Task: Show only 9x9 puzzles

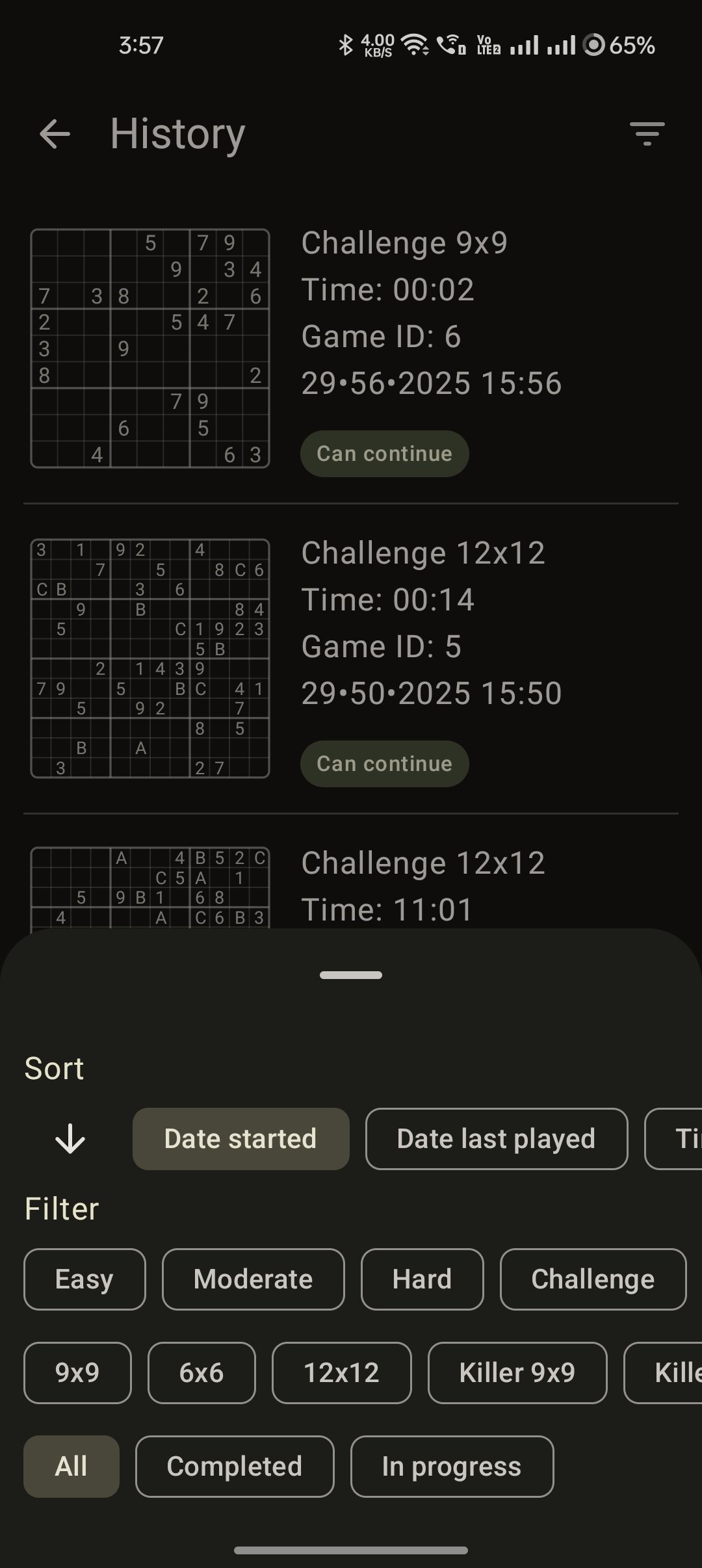Action: (x=77, y=1373)
